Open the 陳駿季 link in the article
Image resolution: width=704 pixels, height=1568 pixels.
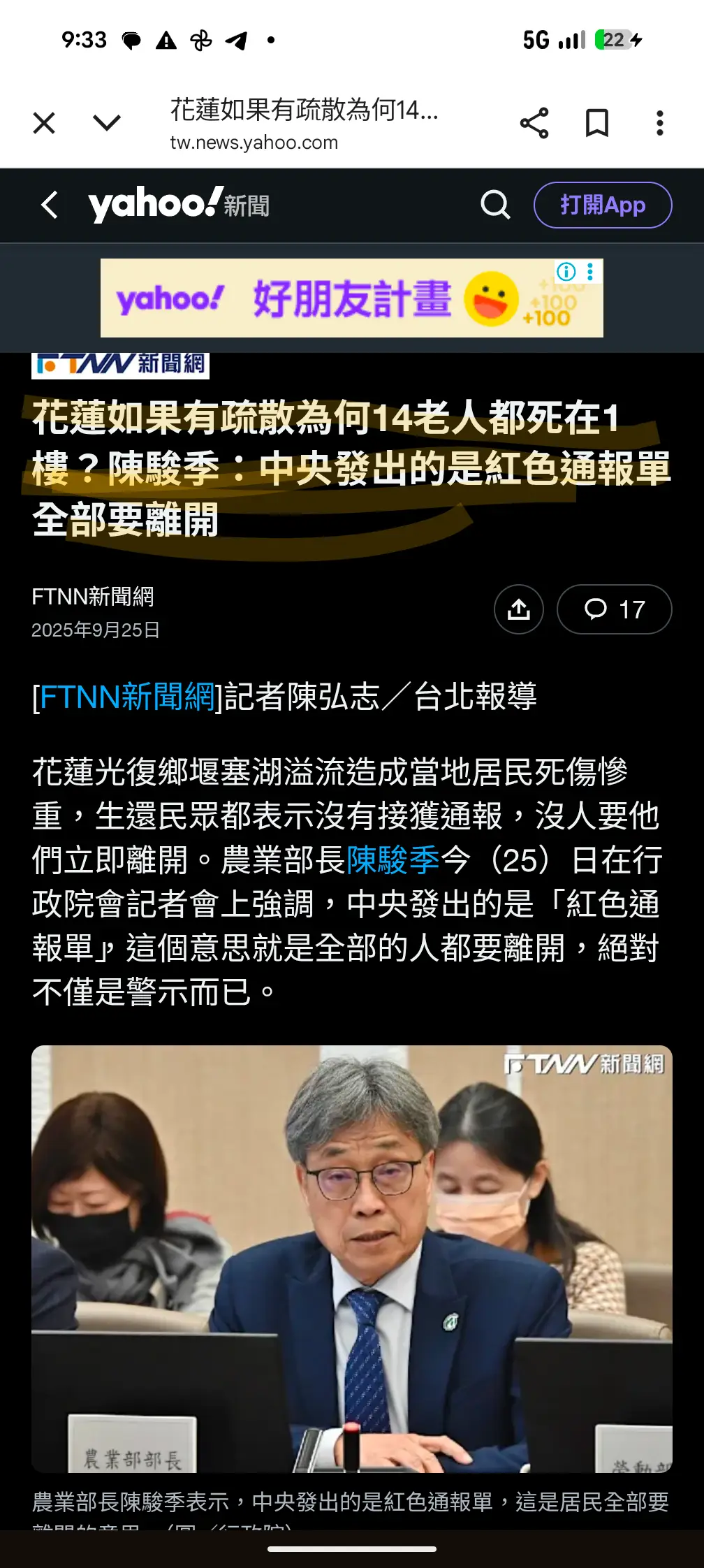pyautogui.click(x=393, y=860)
